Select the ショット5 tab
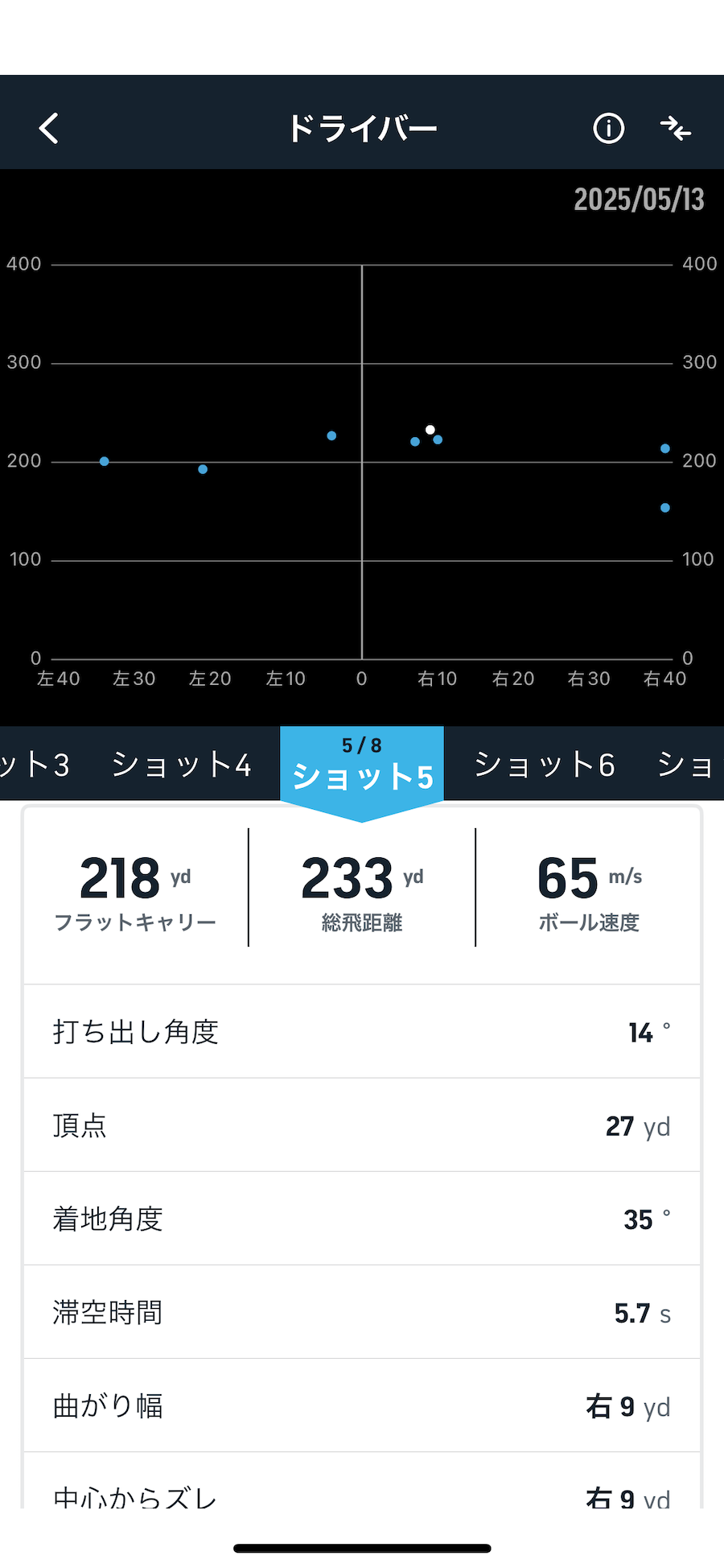The image size is (724, 1568). pos(362,765)
